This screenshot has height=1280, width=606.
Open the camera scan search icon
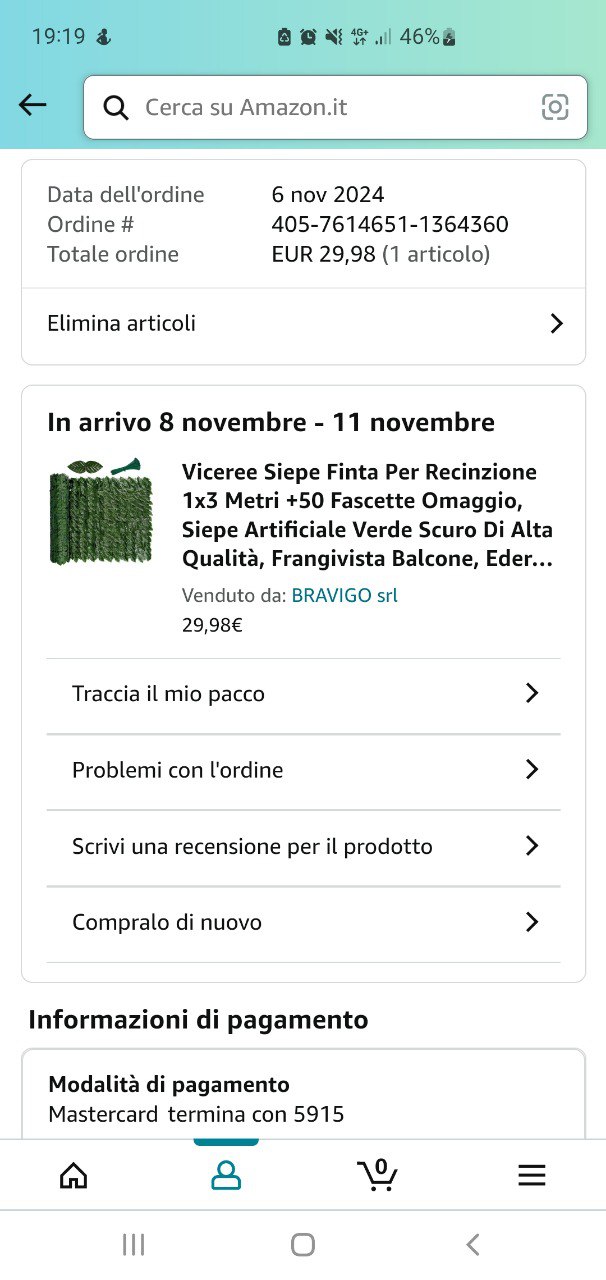(x=555, y=107)
